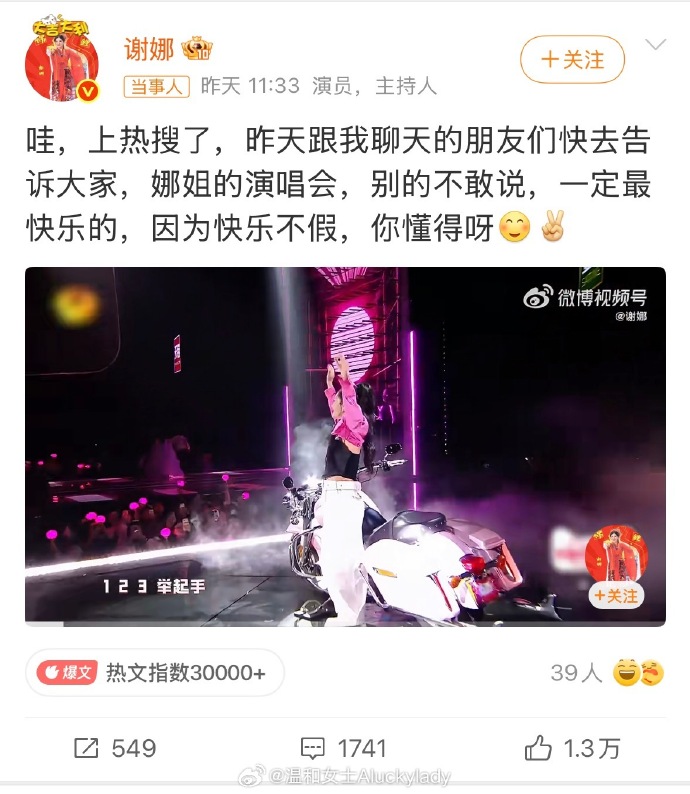Viewport: 690px width, 794px height.
Task: Expand the post options chevron
Action: pos(656,45)
